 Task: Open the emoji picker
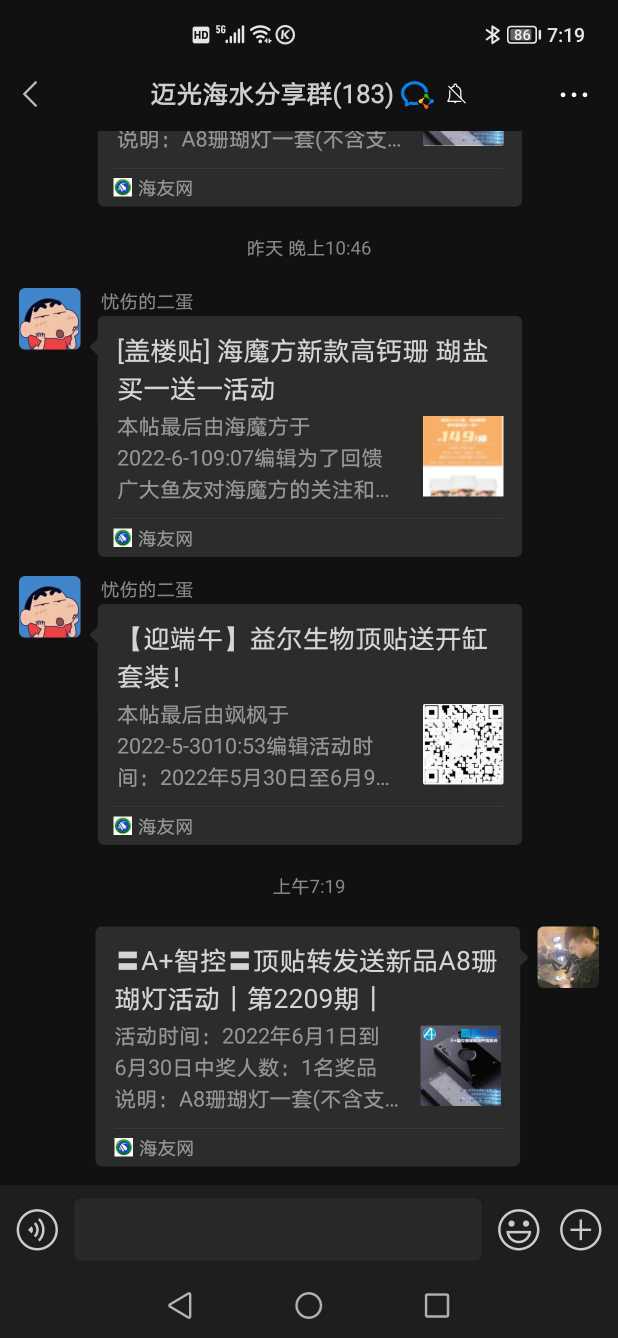[518, 1229]
